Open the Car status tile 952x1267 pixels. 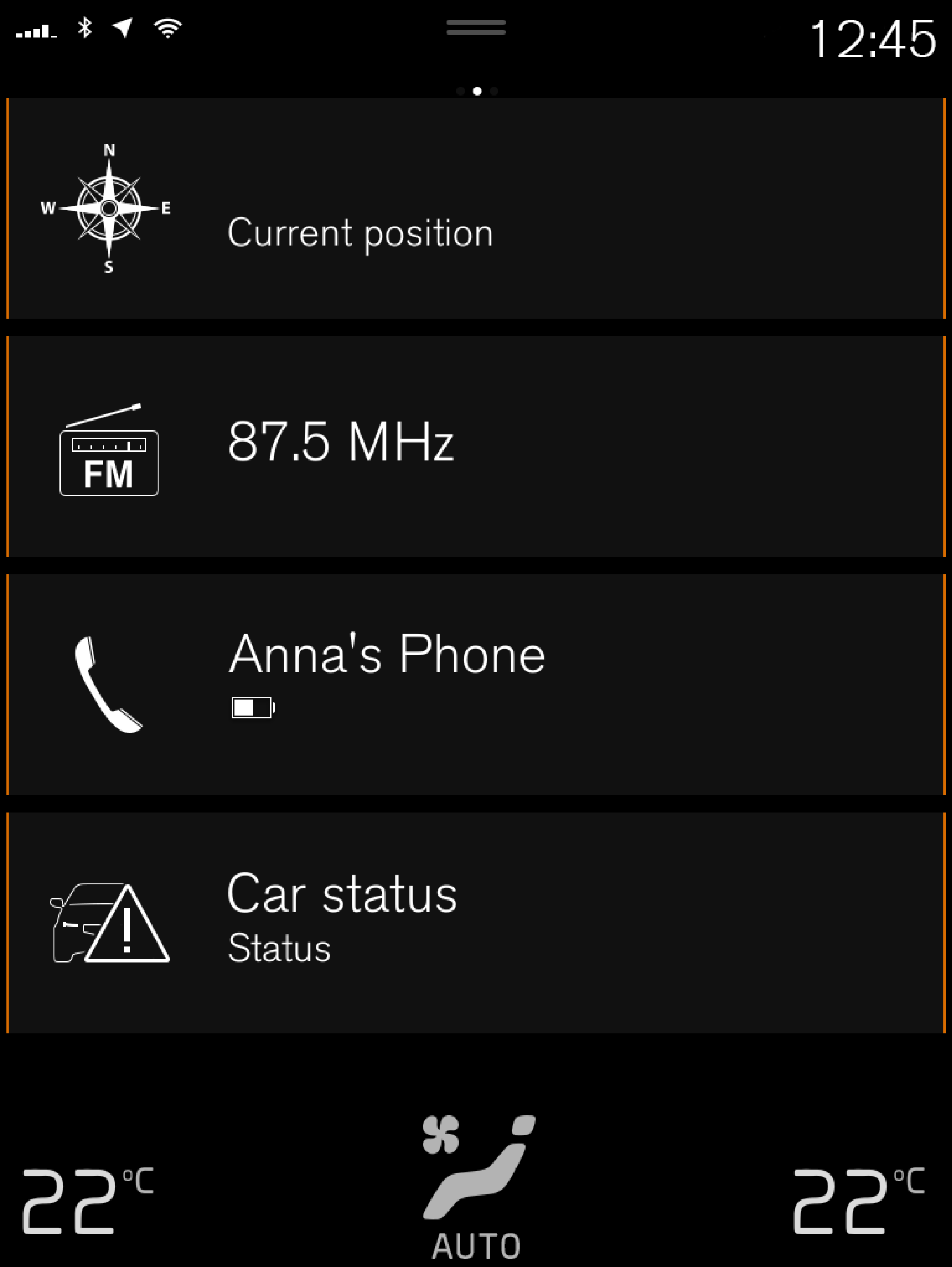click(x=475, y=922)
